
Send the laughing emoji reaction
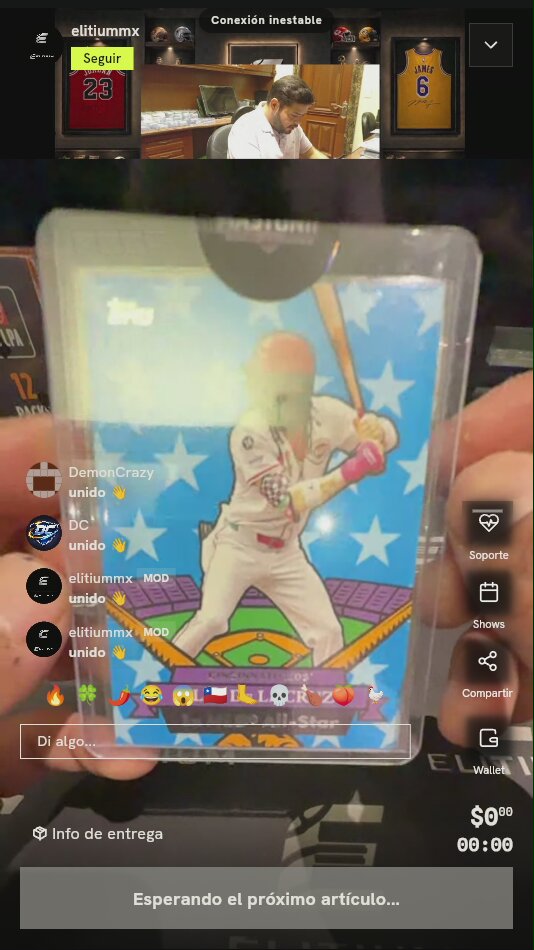151,696
